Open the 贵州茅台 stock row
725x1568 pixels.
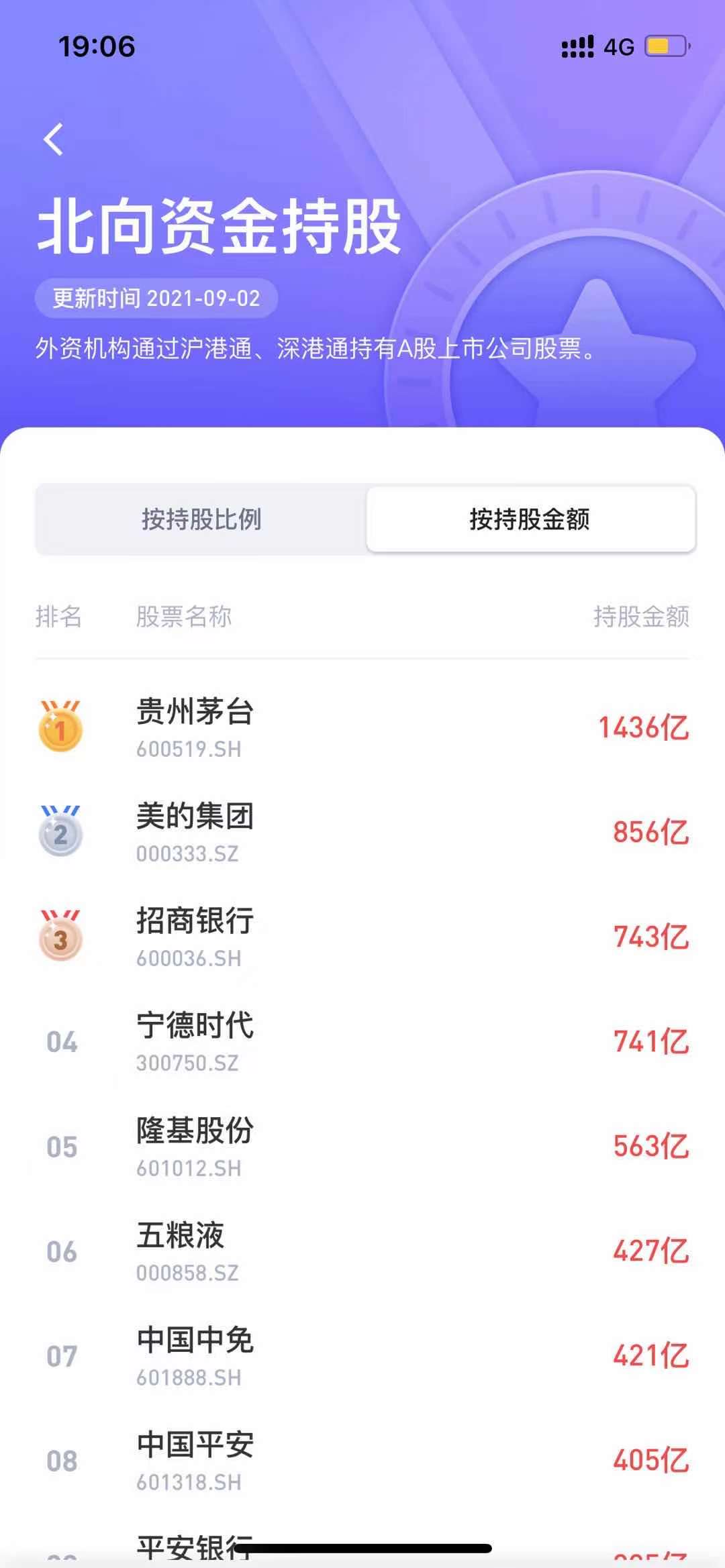[x=362, y=728]
